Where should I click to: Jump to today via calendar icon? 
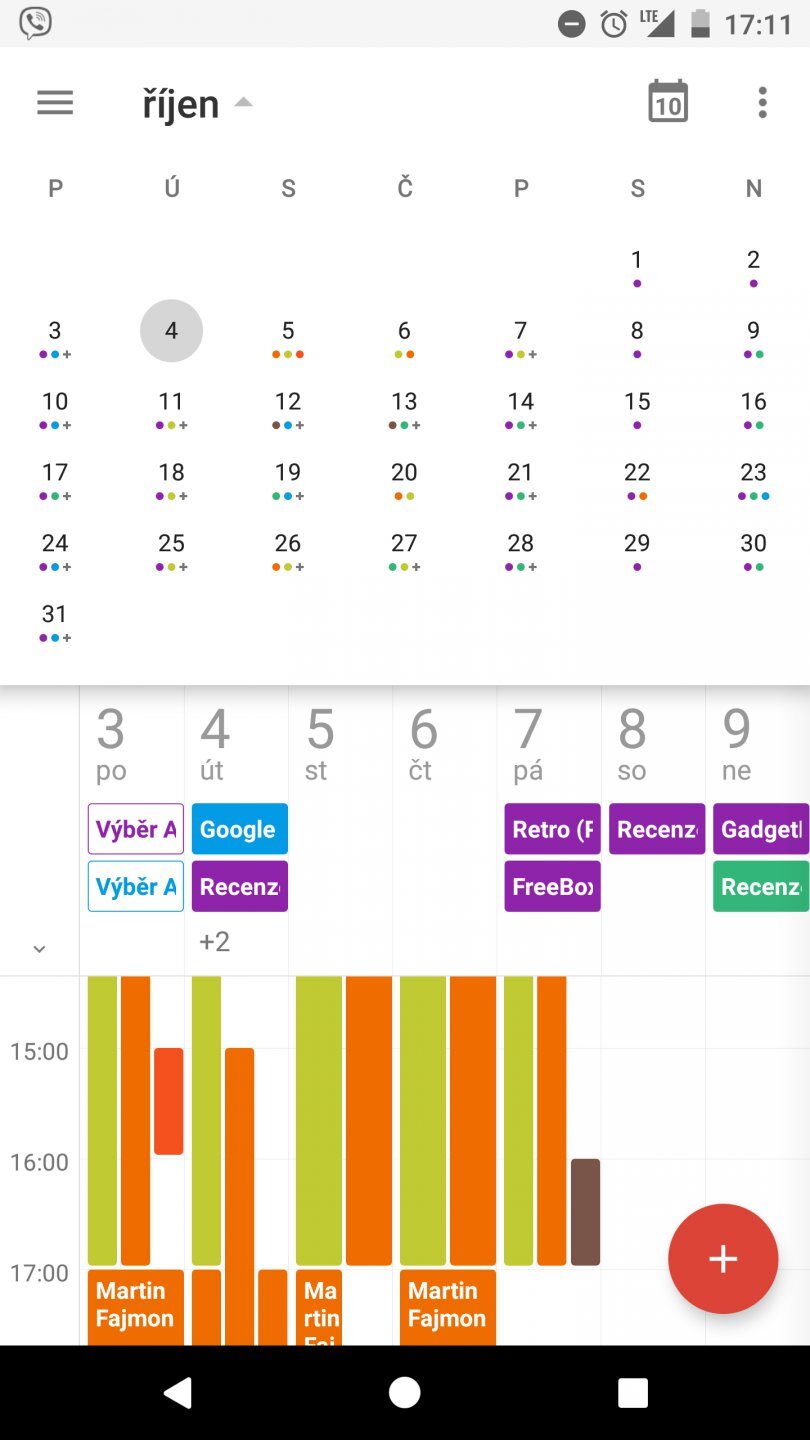click(x=668, y=102)
